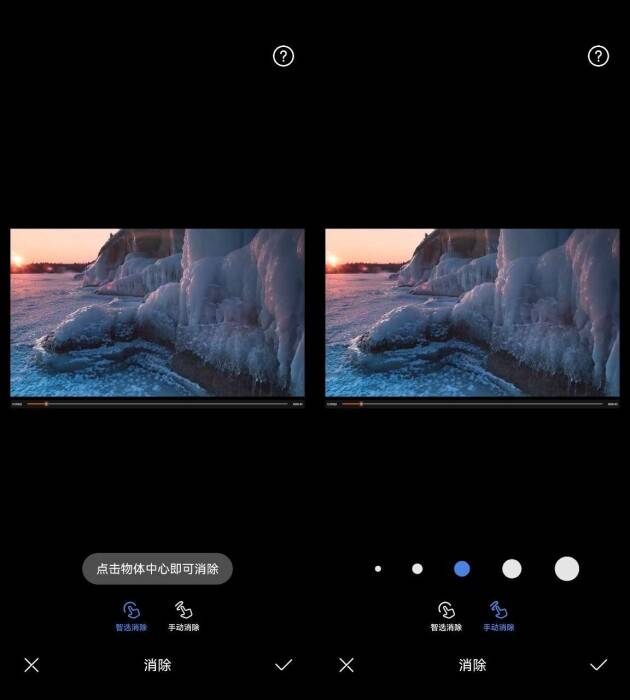Cancel 消除 editing on the right screen
The image size is (630, 700).
(346, 665)
